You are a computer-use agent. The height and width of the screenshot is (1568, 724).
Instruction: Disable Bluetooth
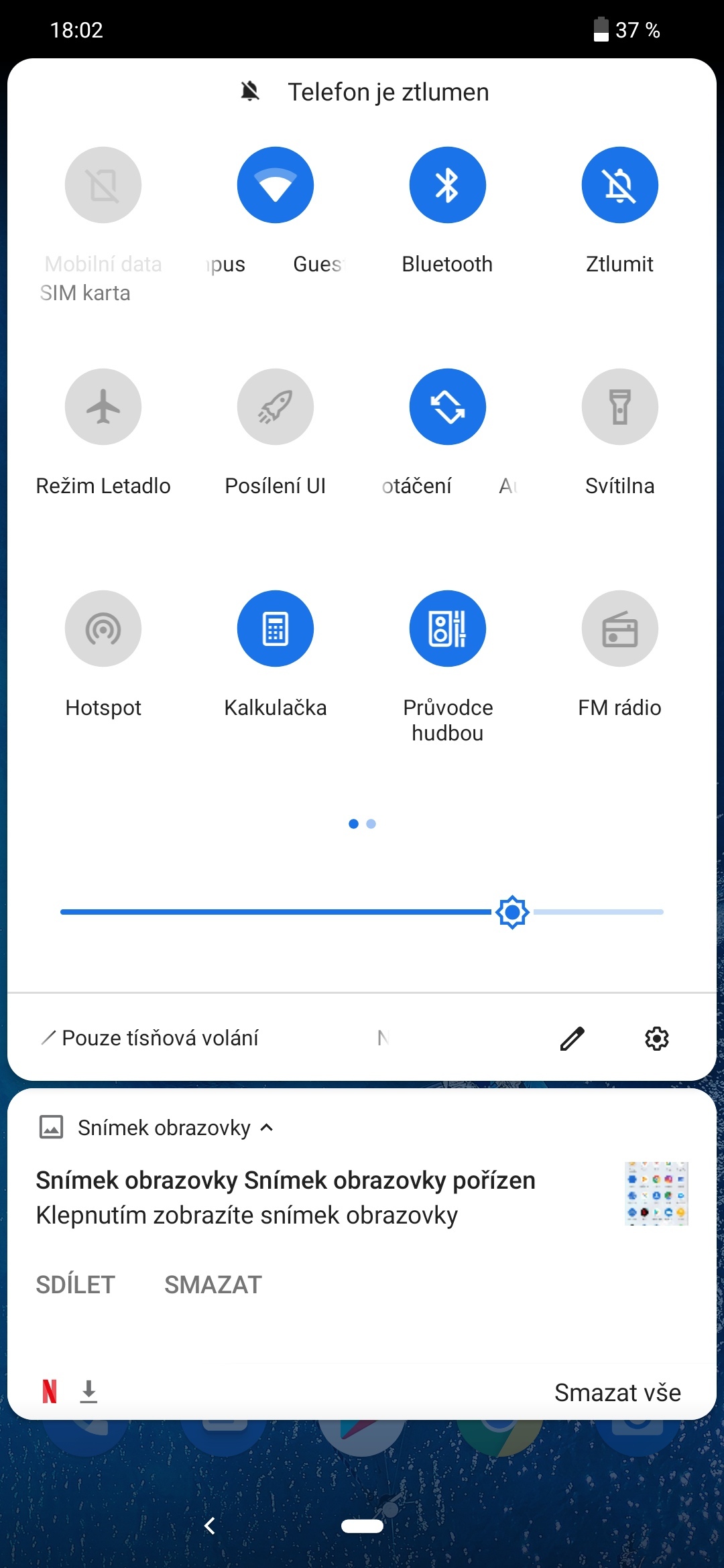(447, 185)
